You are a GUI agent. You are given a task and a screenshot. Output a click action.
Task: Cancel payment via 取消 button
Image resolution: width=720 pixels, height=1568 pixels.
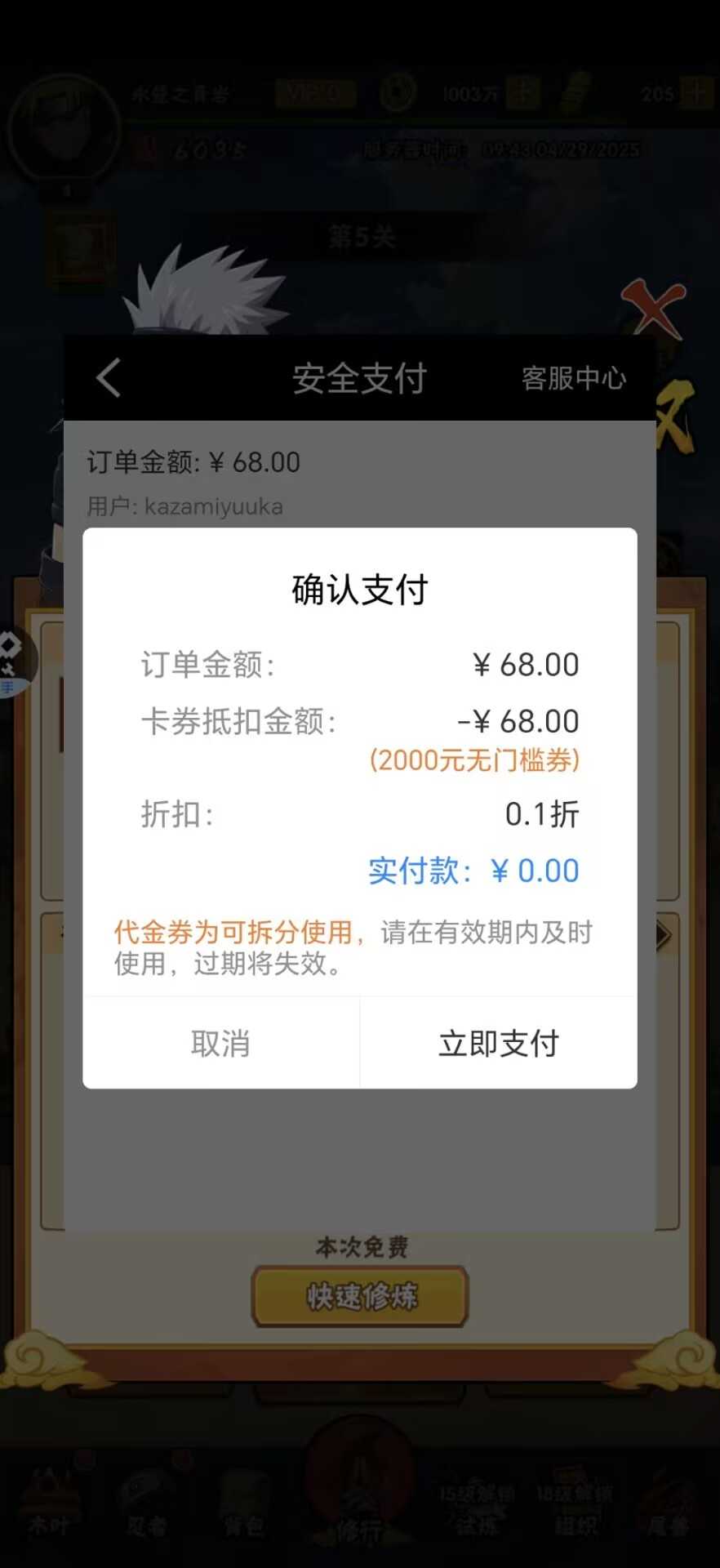pyautogui.click(x=220, y=1043)
